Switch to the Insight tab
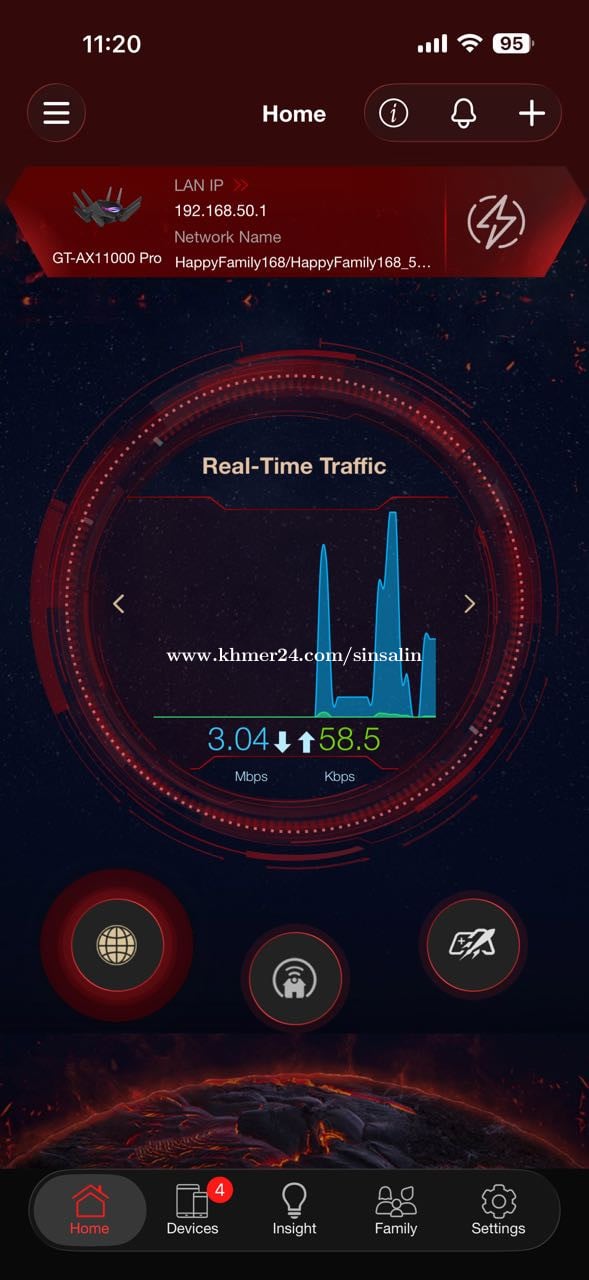Viewport: 589px width, 1280px height. pos(294,1210)
